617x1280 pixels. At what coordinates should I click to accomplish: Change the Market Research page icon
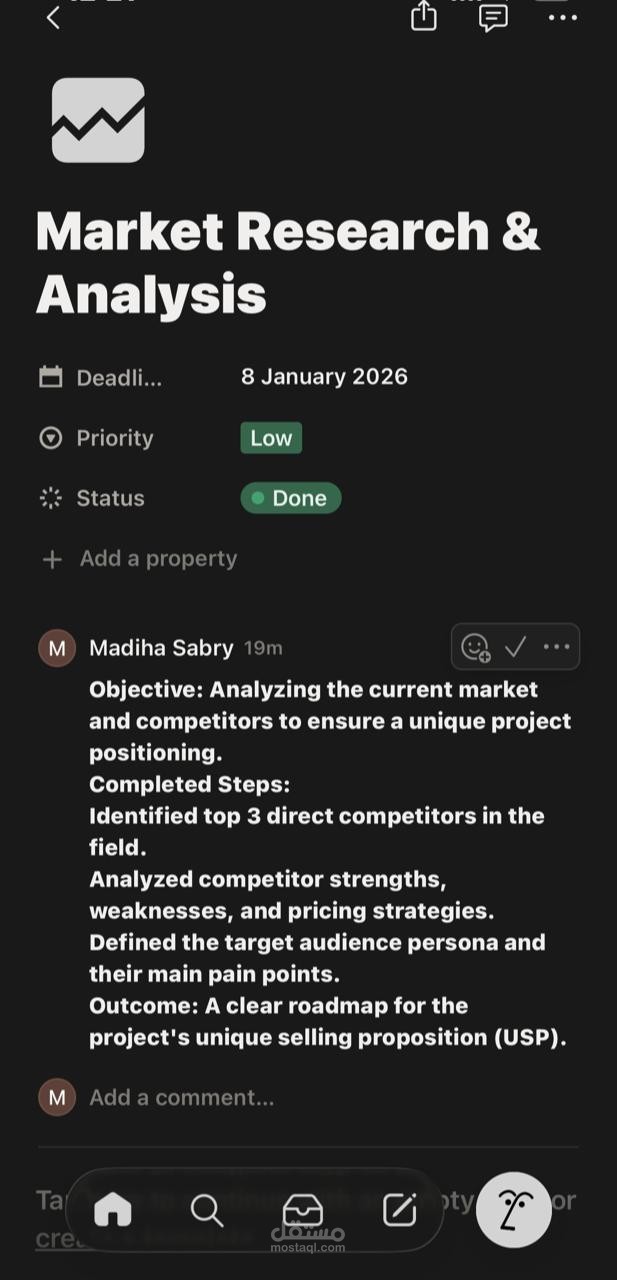pyautogui.click(x=98, y=120)
